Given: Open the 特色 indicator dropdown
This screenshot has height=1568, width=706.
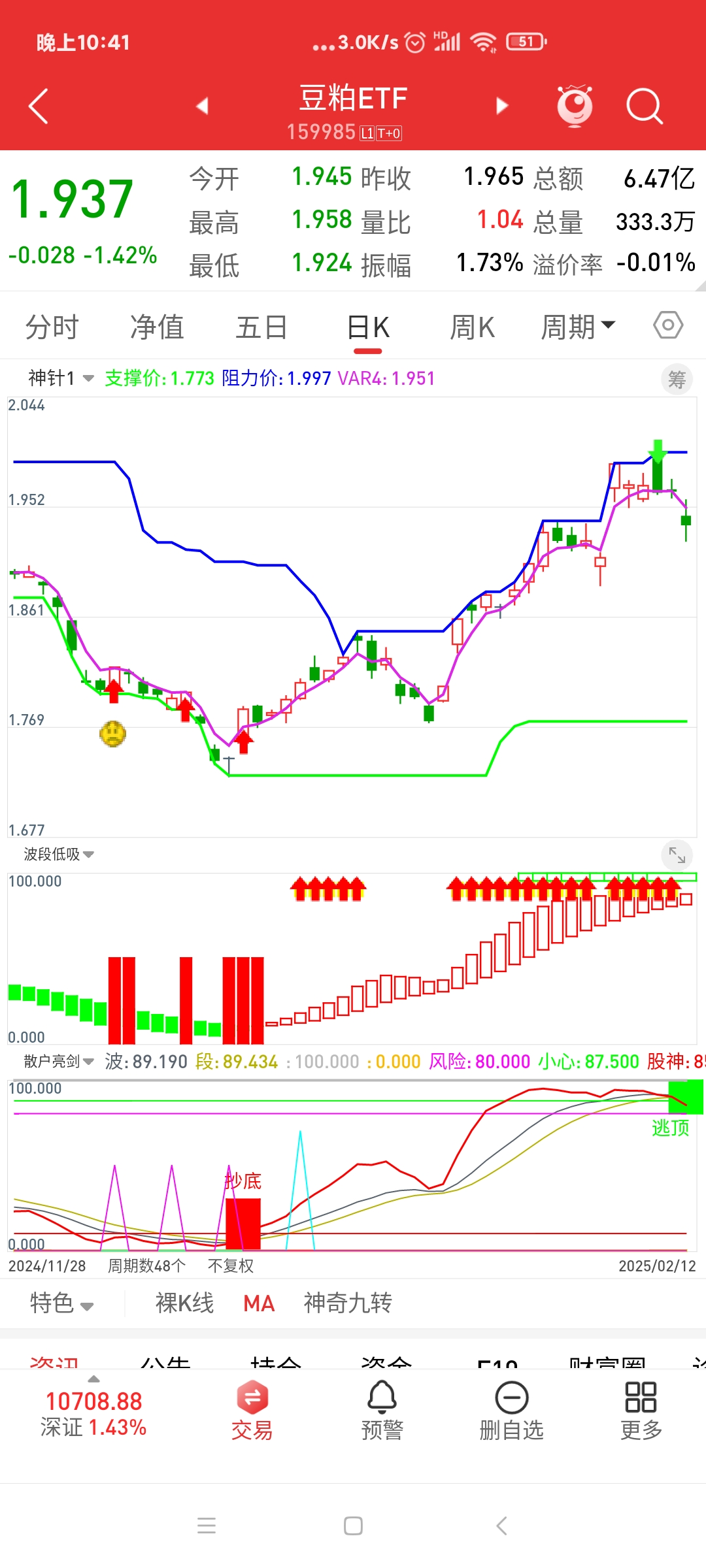Looking at the screenshot, I should point(61,1303).
